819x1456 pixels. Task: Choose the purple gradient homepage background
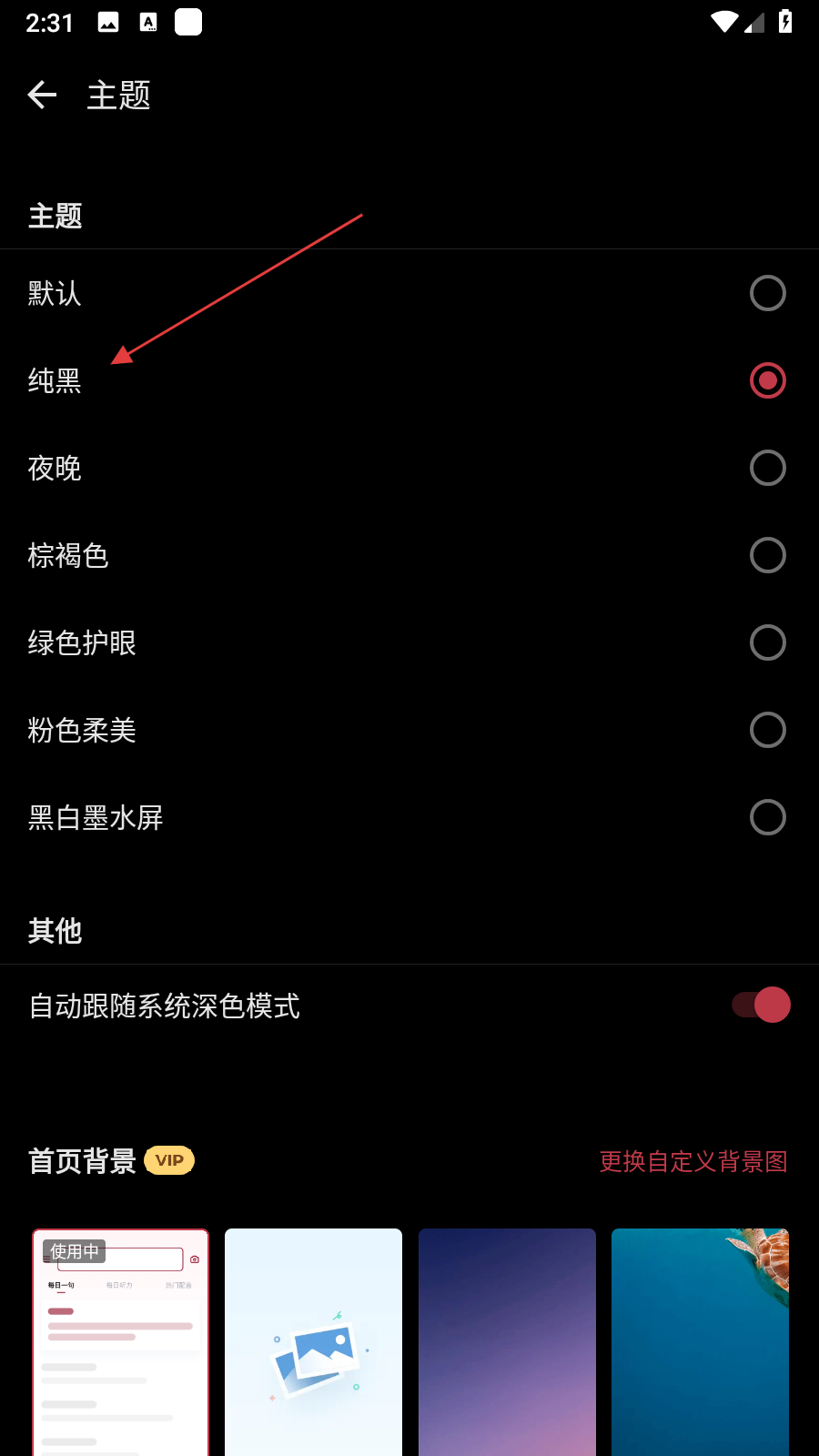[x=507, y=1342]
